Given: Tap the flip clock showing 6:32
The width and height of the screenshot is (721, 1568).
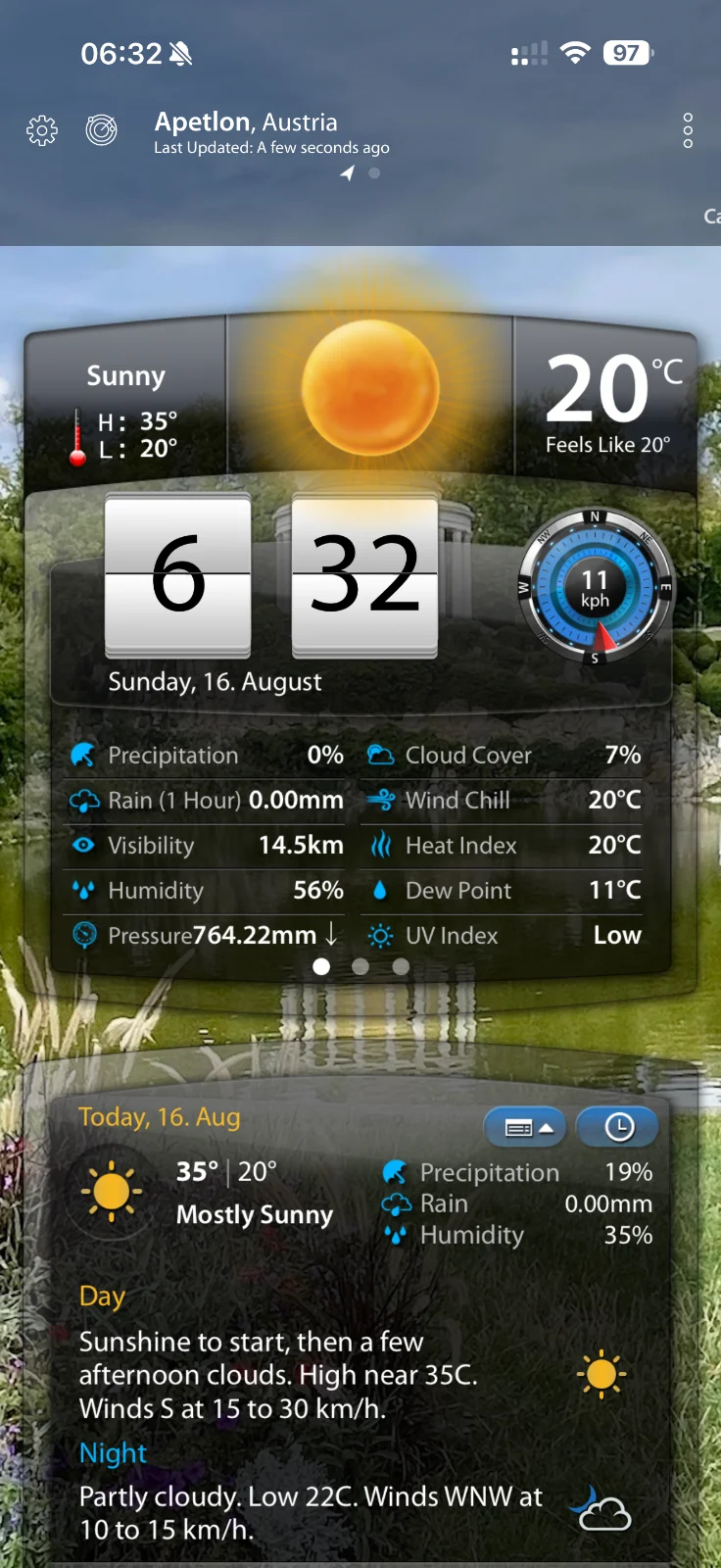Looking at the screenshot, I should (x=271, y=575).
